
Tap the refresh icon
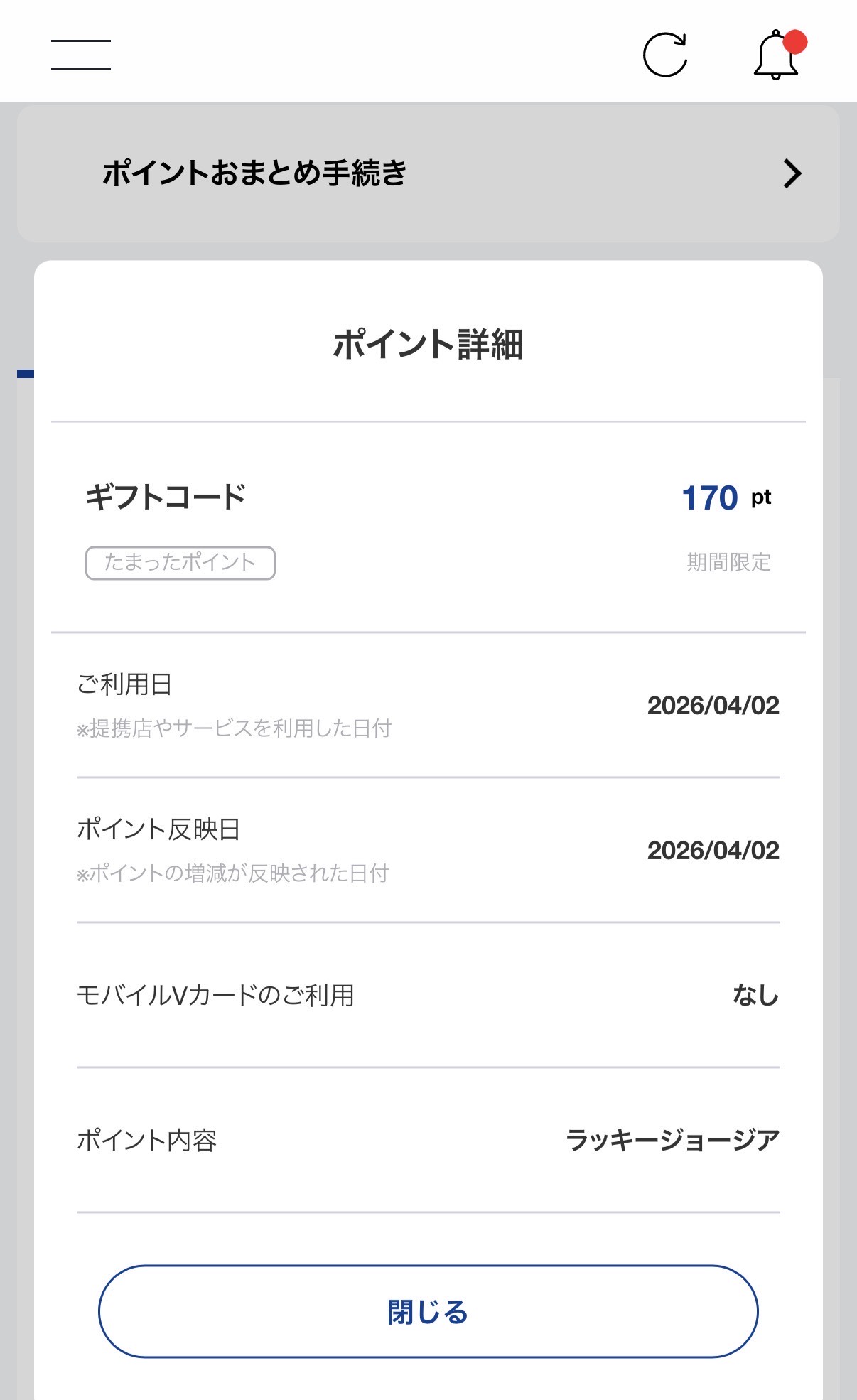(x=665, y=55)
